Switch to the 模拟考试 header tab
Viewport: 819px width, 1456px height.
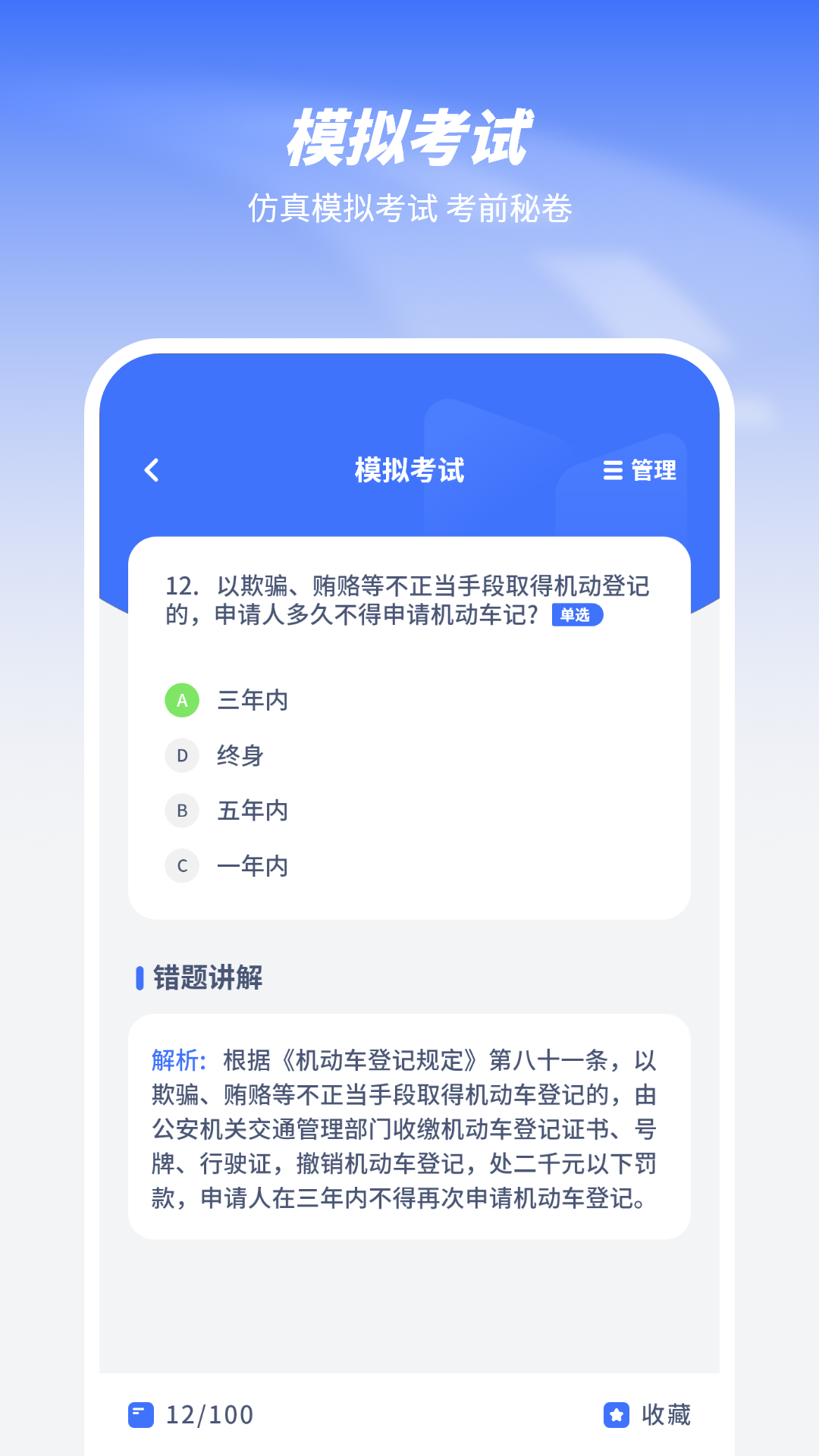pyautogui.click(x=409, y=471)
